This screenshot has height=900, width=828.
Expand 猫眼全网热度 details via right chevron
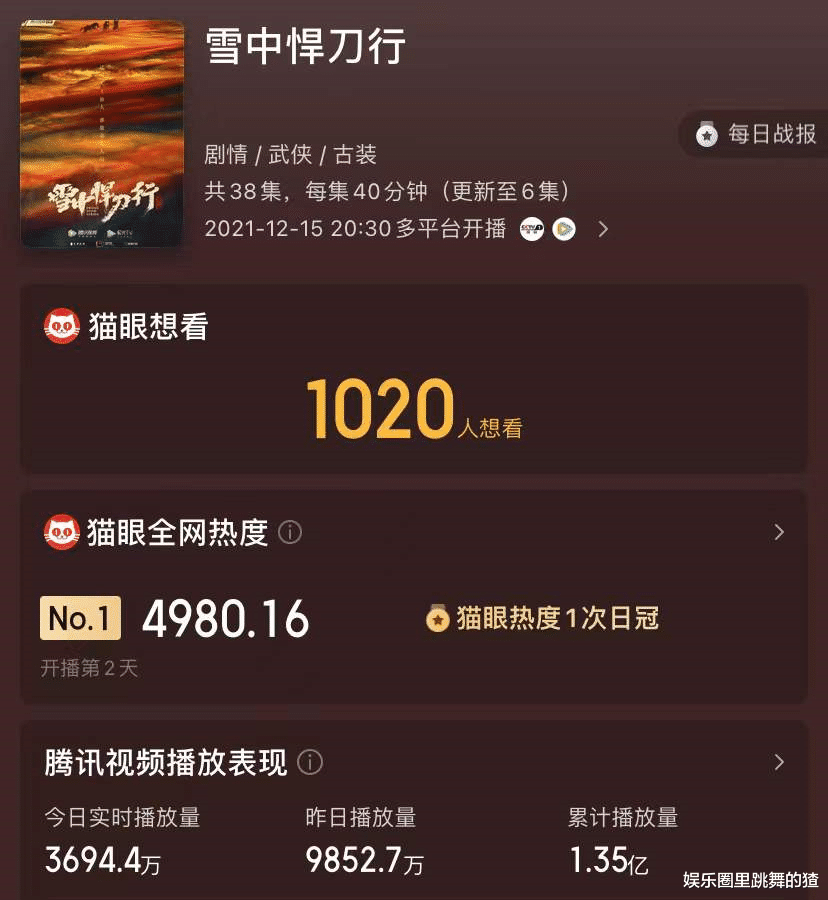(779, 533)
